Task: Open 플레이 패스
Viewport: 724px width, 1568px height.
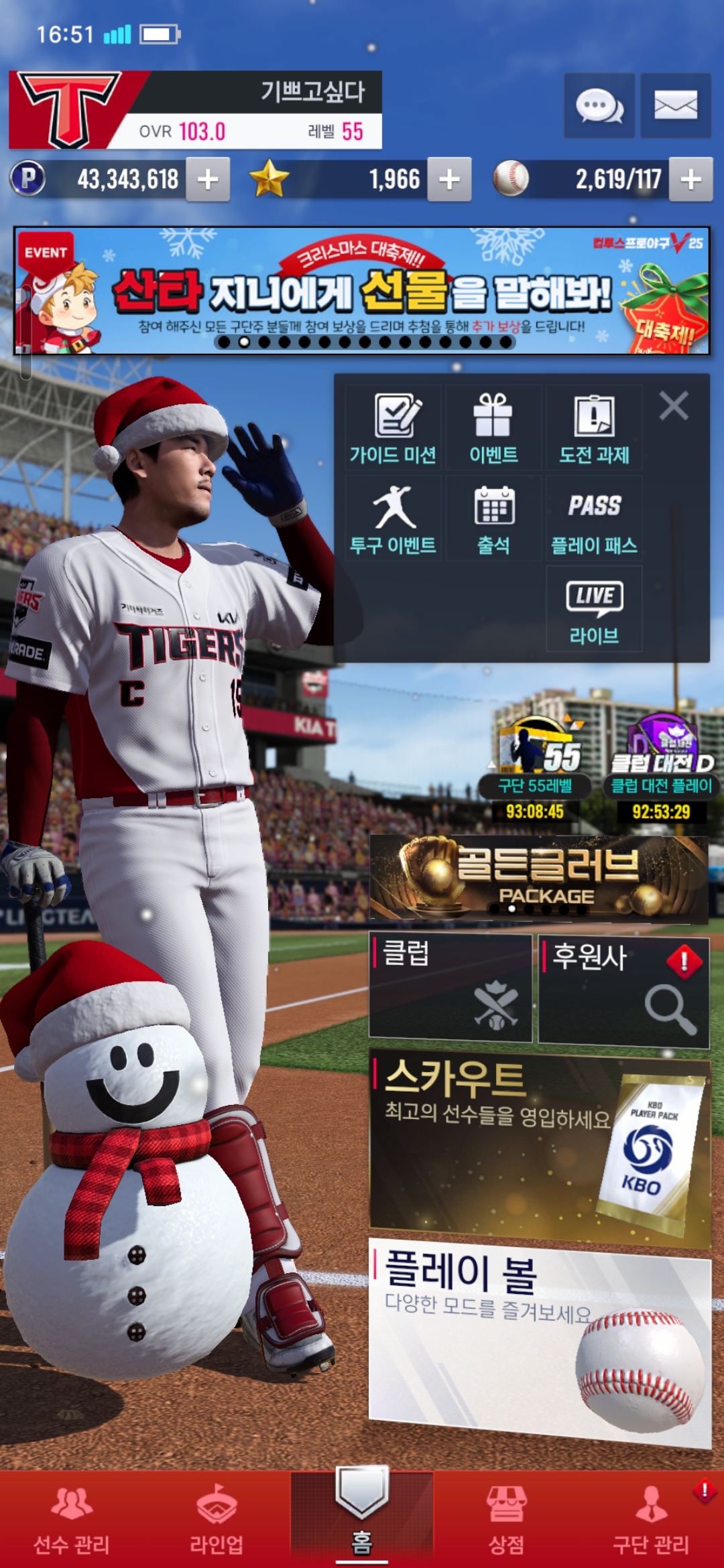Action: [x=594, y=519]
